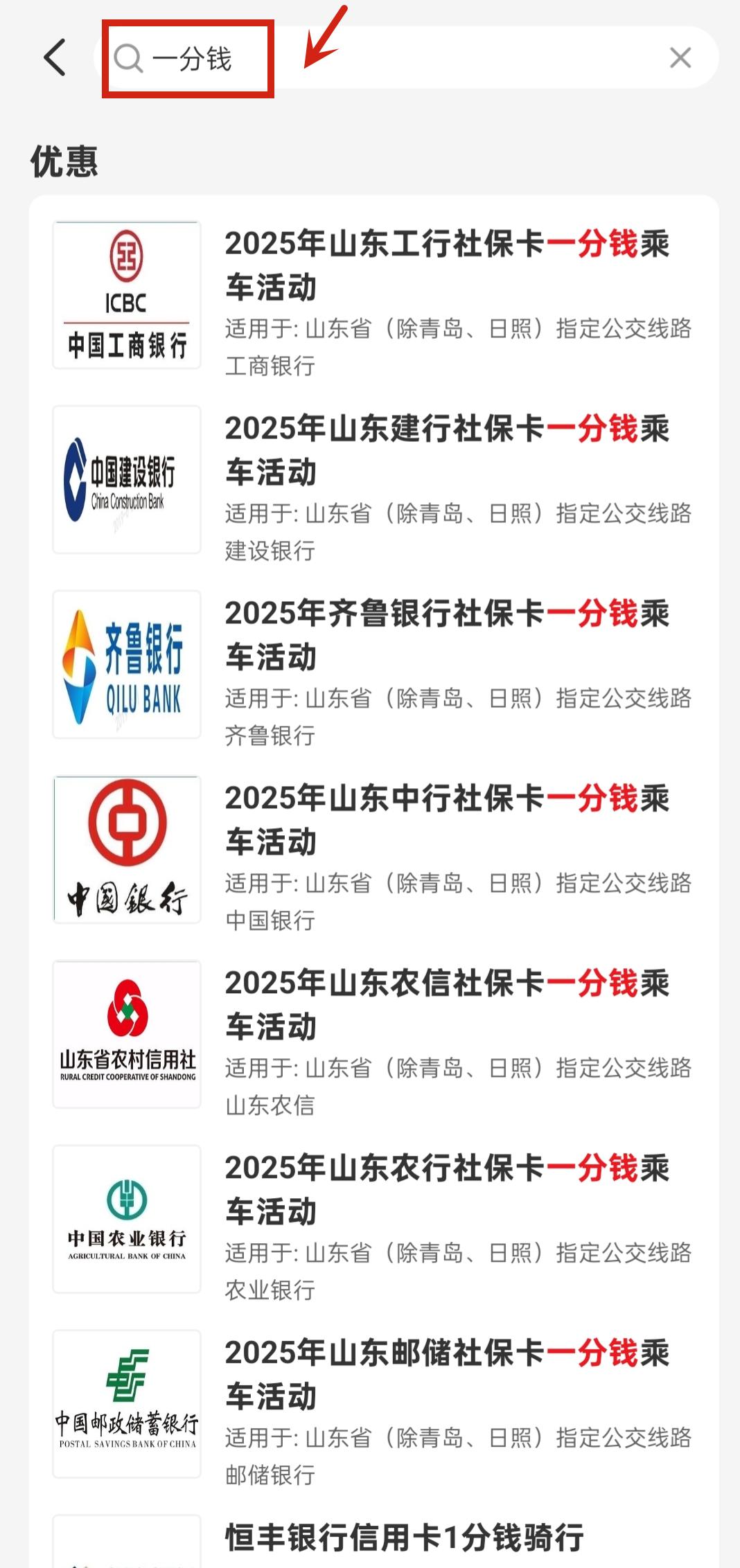Screen dimensions: 740x1568
Task: Open the 山东农信社保卡 一分钱乘车 offer
Action: (x=447, y=1005)
